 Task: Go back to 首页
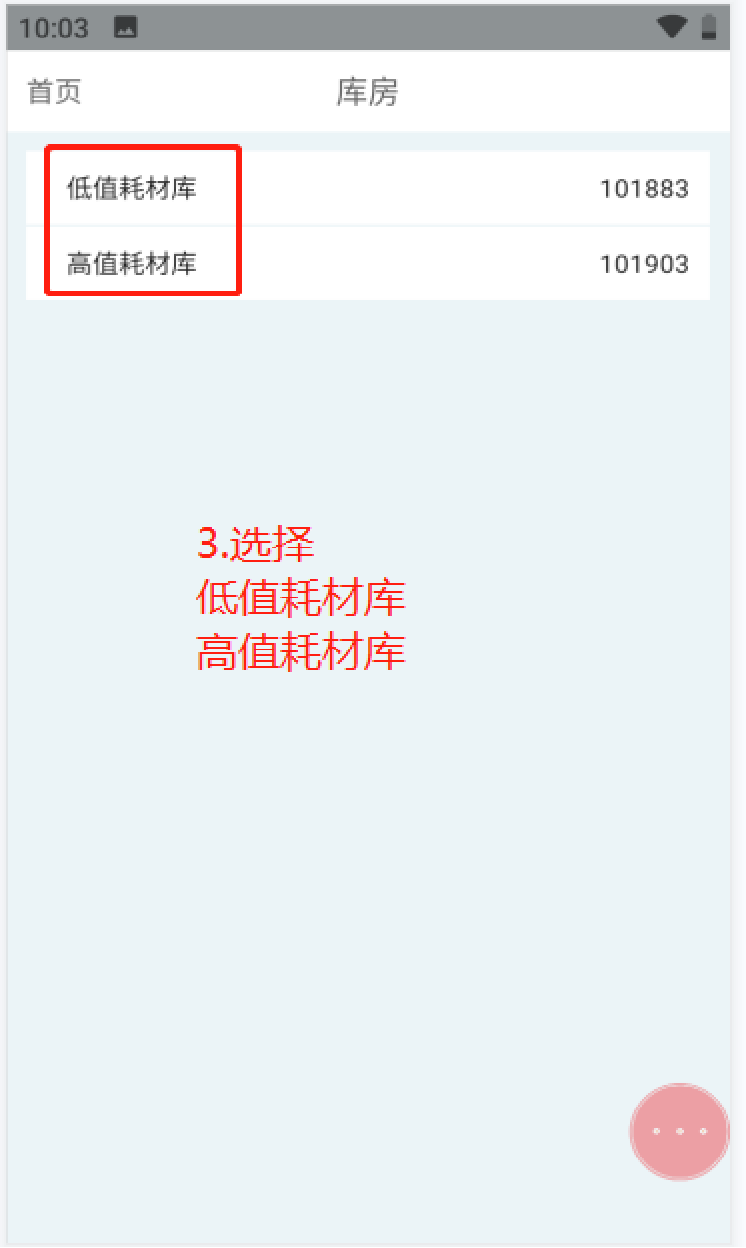(x=54, y=92)
